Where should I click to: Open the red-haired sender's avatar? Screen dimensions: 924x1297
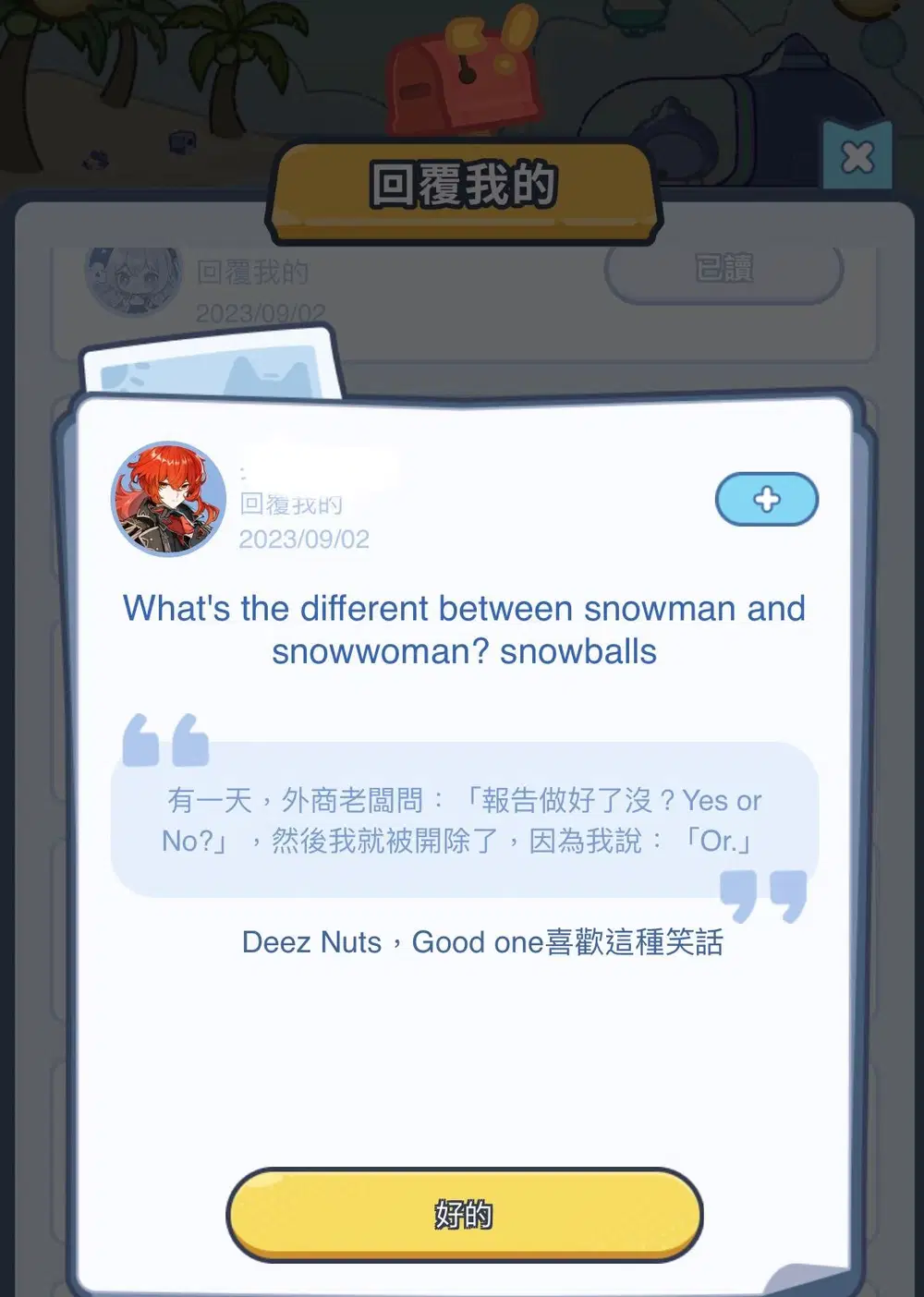pyautogui.click(x=169, y=499)
